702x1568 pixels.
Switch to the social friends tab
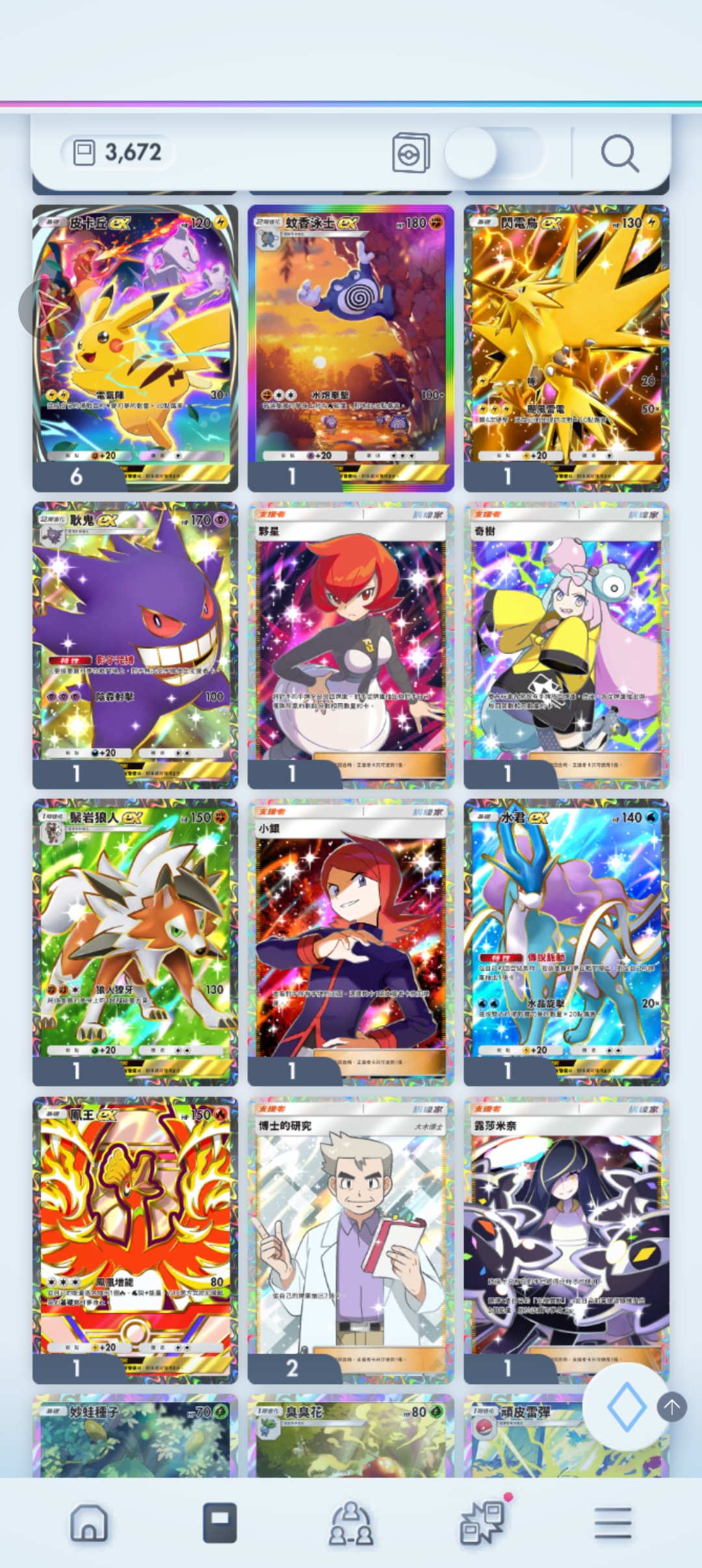[351, 1522]
